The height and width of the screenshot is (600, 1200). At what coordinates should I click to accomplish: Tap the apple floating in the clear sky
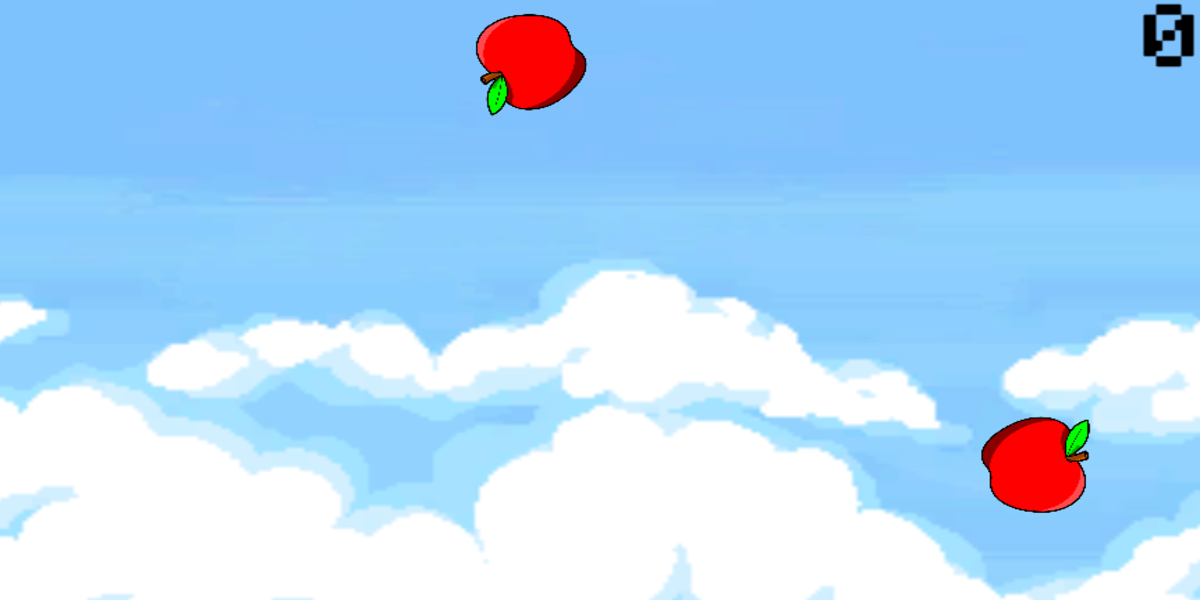coord(530,60)
